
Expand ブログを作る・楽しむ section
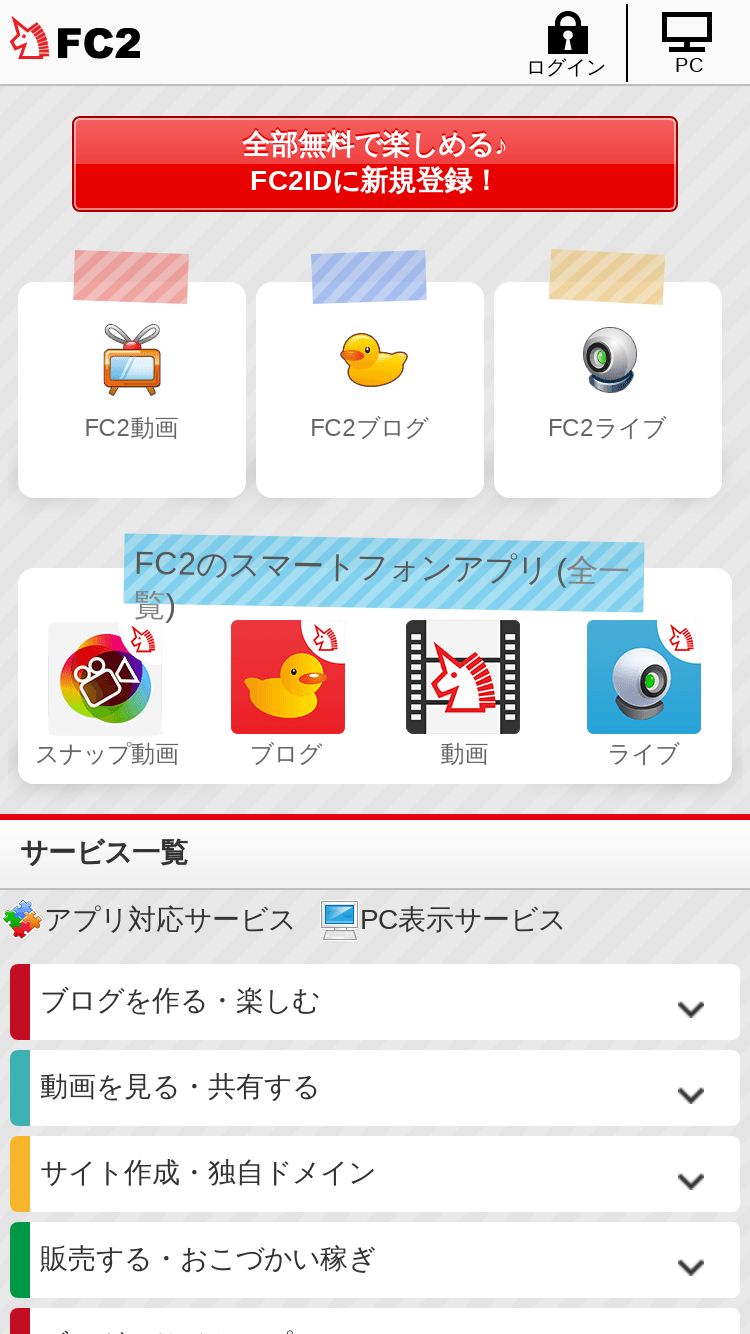pyautogui.click(x=375, y=1002)
